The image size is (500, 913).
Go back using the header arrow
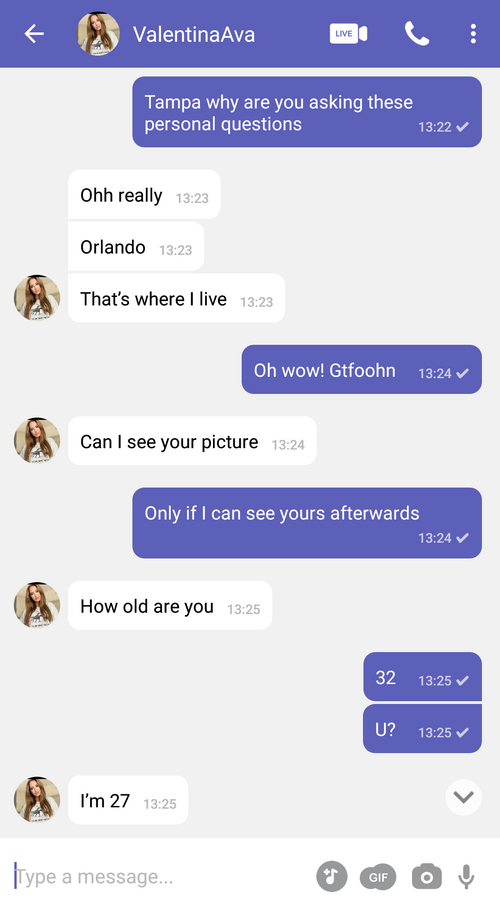pyautogui.click(x=34, y=34)
